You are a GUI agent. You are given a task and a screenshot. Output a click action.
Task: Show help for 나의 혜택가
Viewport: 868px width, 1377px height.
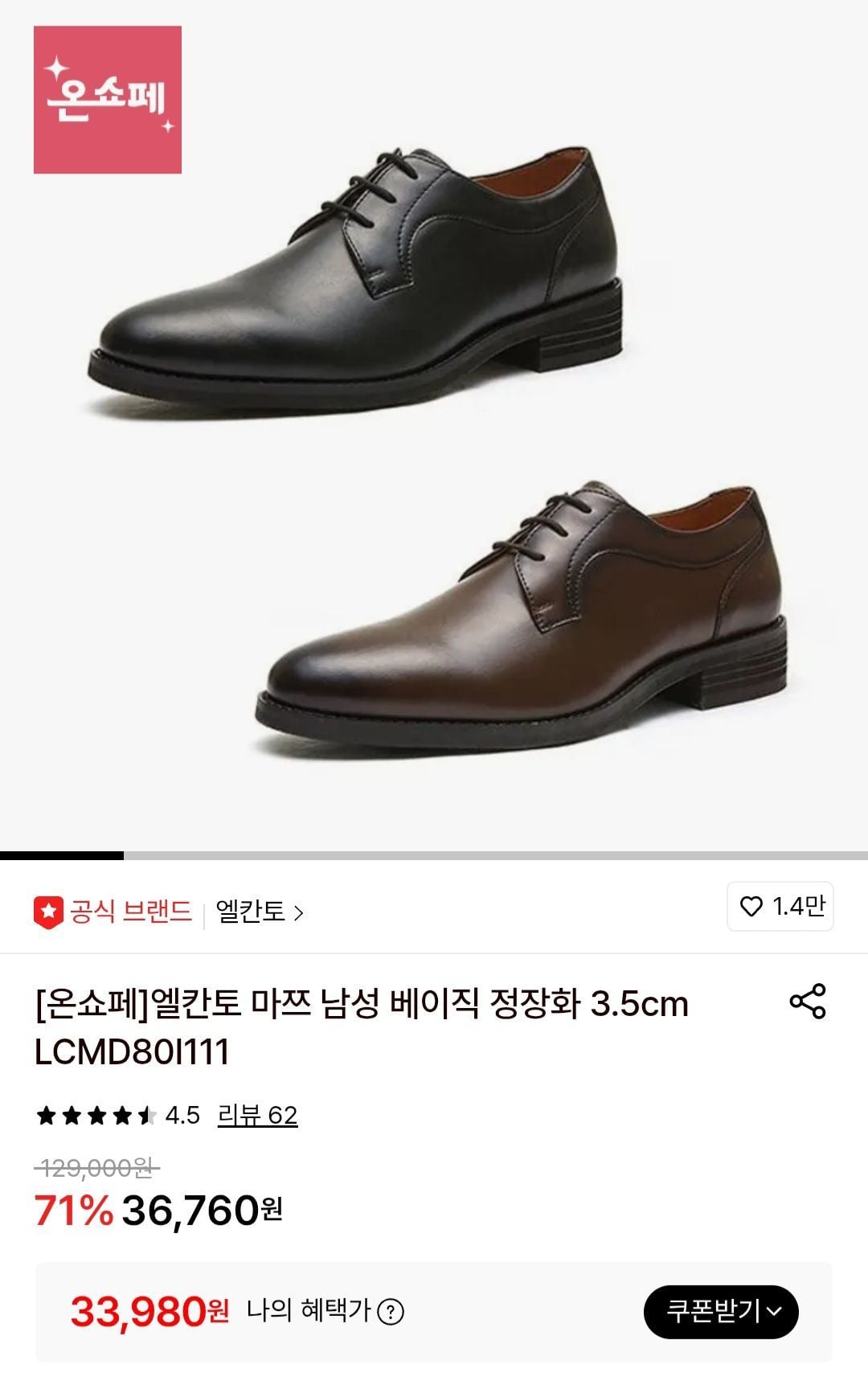pos(391,1312)
